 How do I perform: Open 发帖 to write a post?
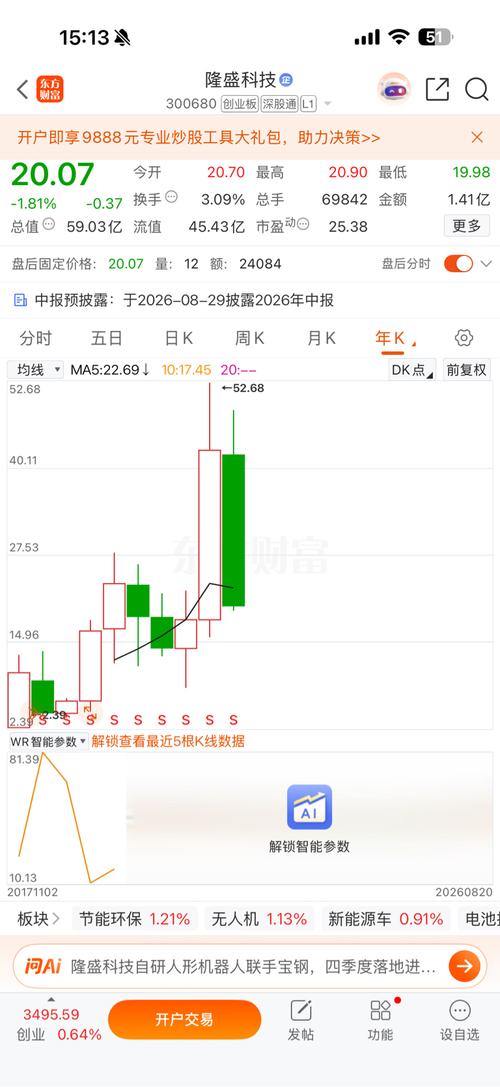click(x=301, y=1020)
